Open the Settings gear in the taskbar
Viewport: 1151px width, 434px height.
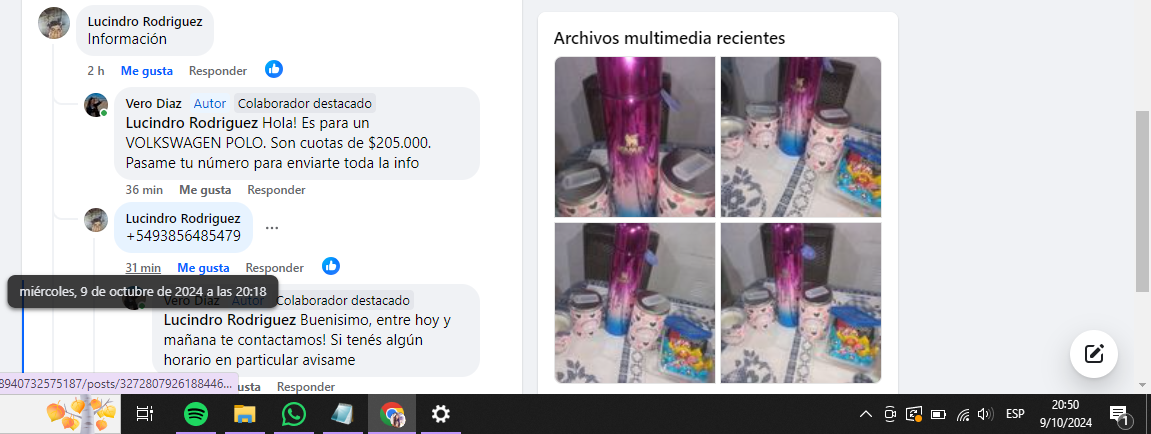tap(440, 414)
